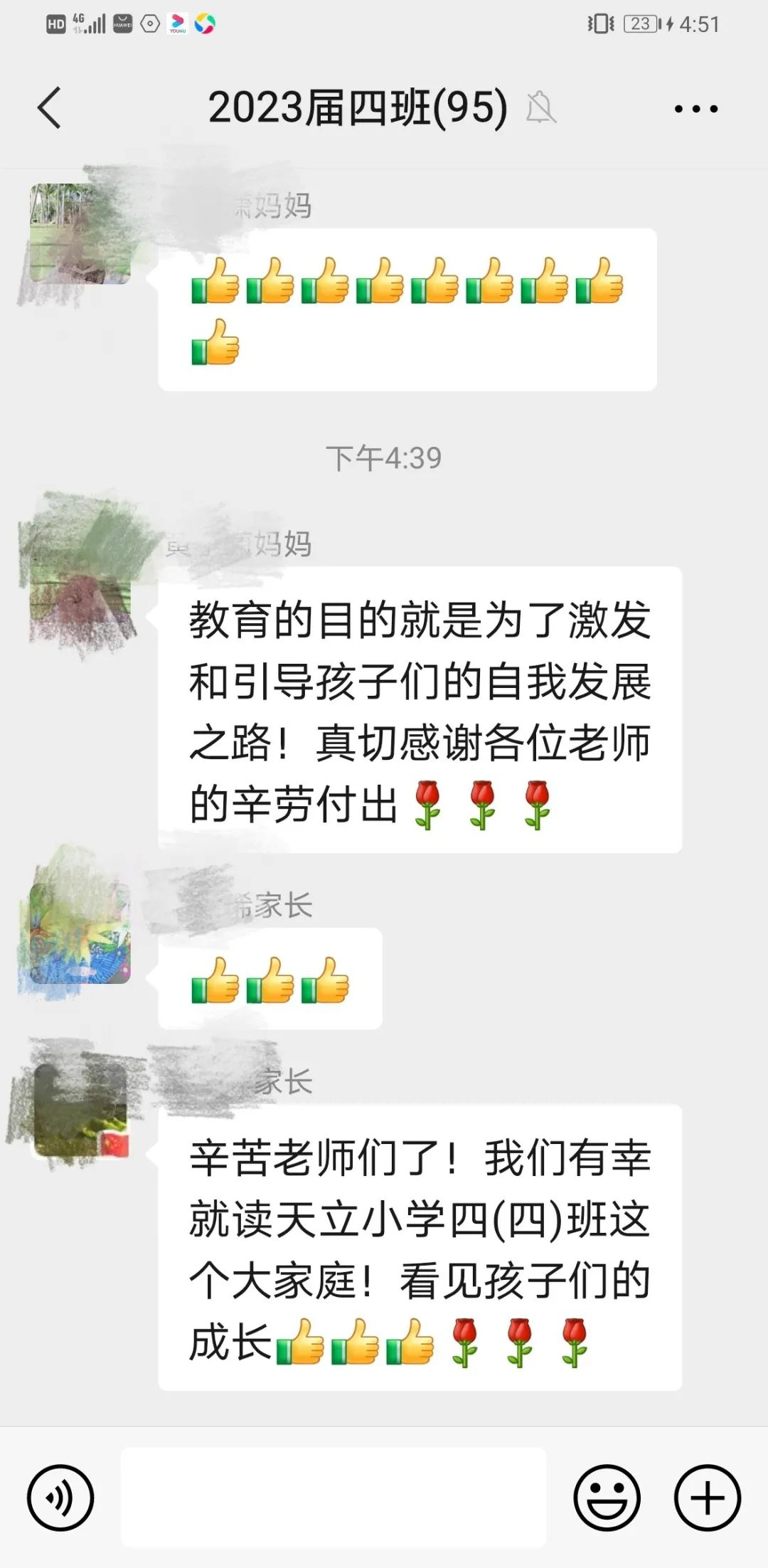Open avatar of sender with nine thumbs-up
The width and height of the screenshot is (768, 1568).
tap(80, 234)
